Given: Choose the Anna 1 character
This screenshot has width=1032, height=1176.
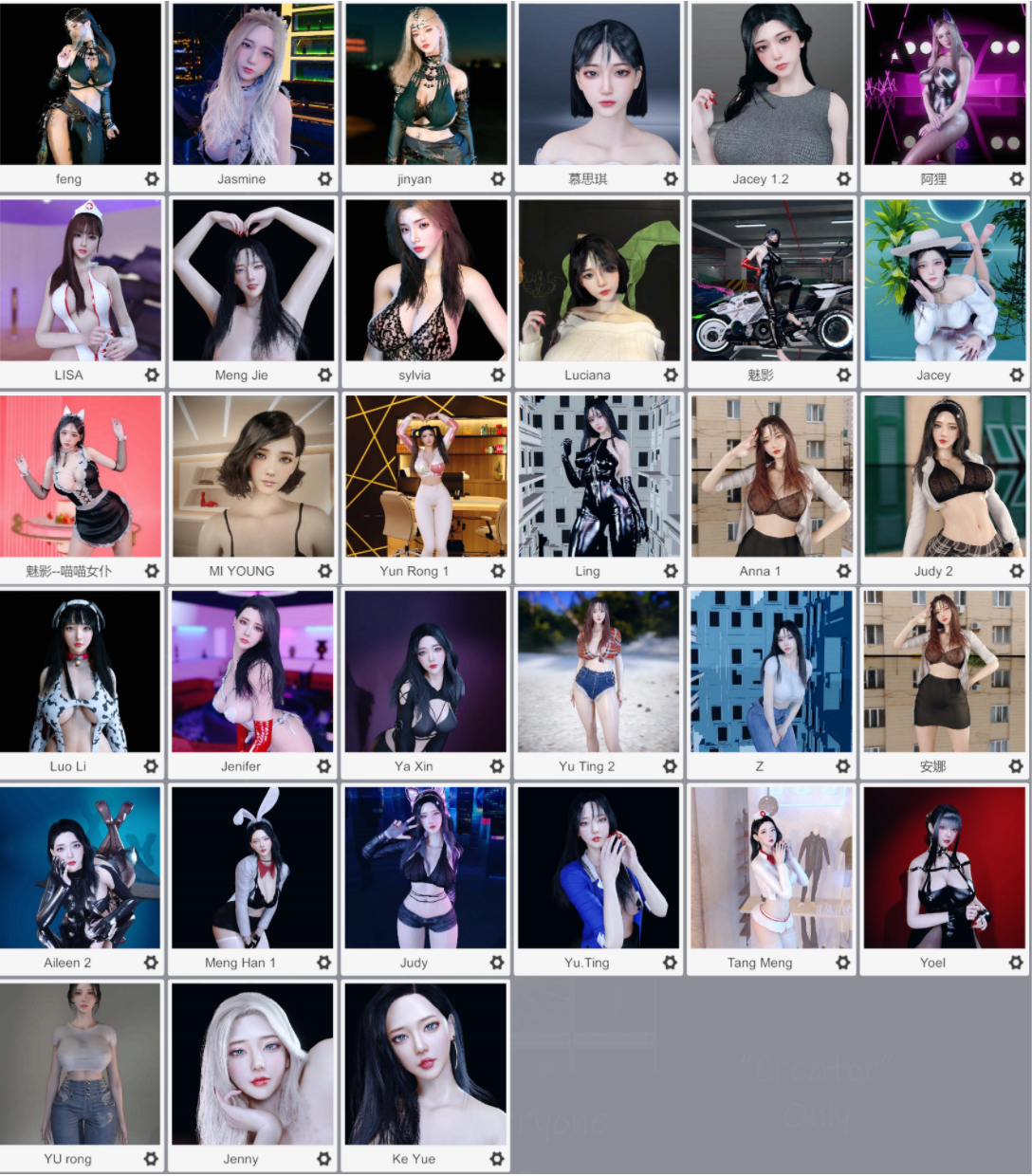Looking at the screenshot, I should click(x=771, y=477).
